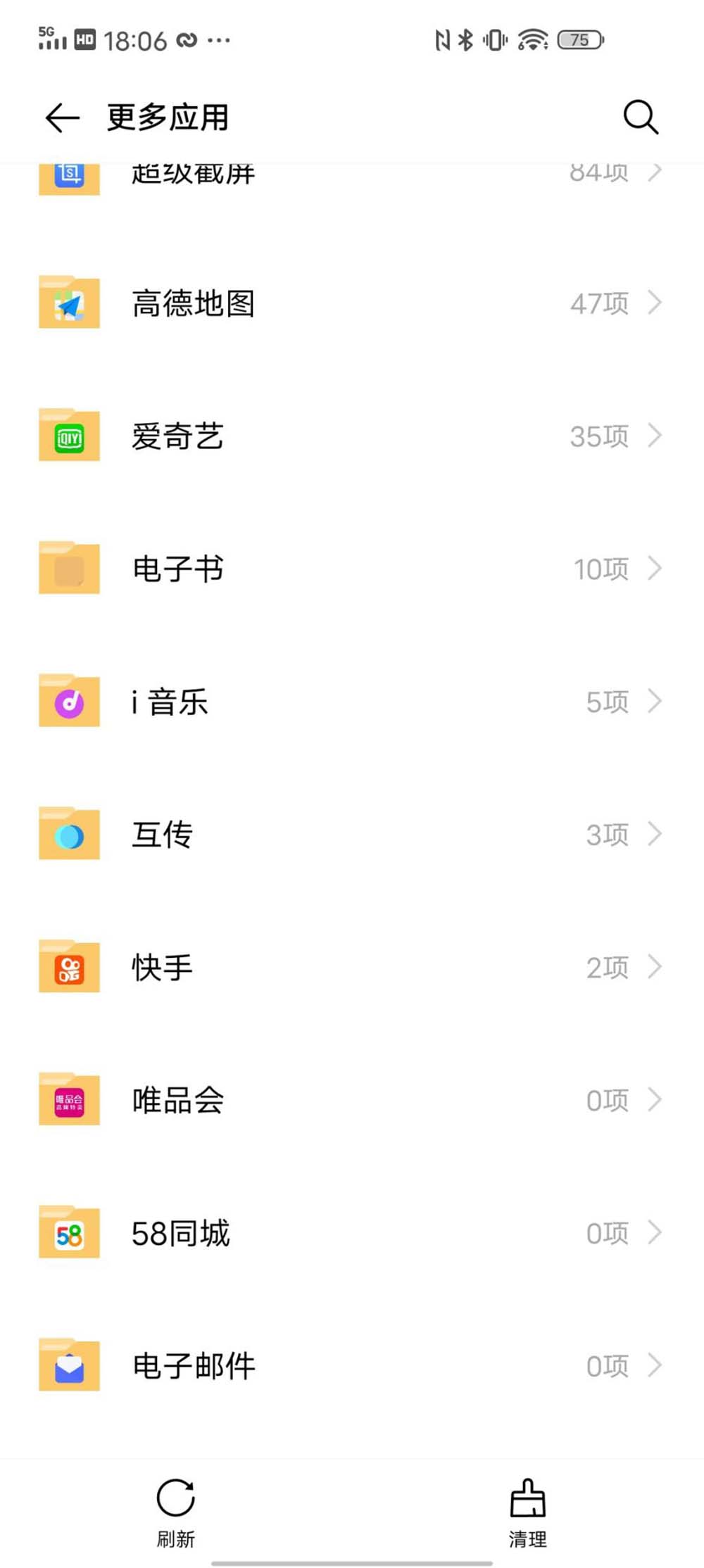This screenshot has height=1568, width=704.
Task: Click the 电子邮件 folder icon
Action: [68, 1365]
